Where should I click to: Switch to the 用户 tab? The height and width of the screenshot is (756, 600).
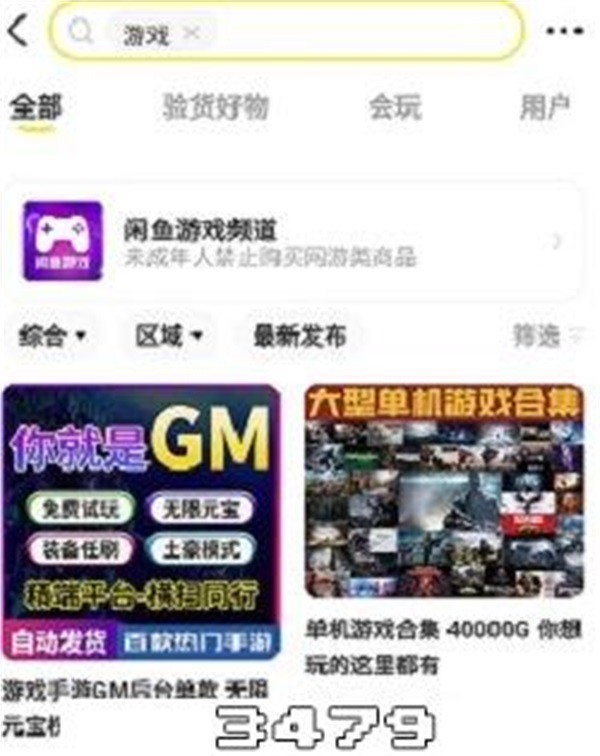coord(545,108)
